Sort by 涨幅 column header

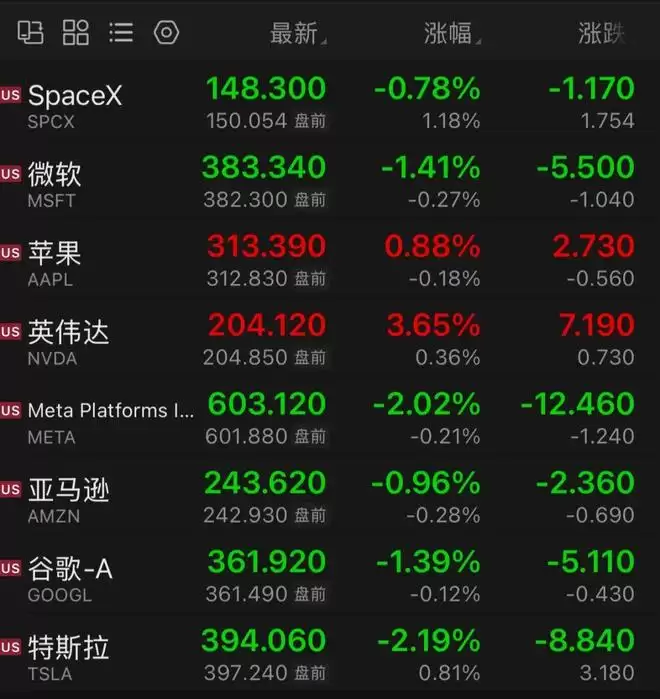tap(452, 33)
